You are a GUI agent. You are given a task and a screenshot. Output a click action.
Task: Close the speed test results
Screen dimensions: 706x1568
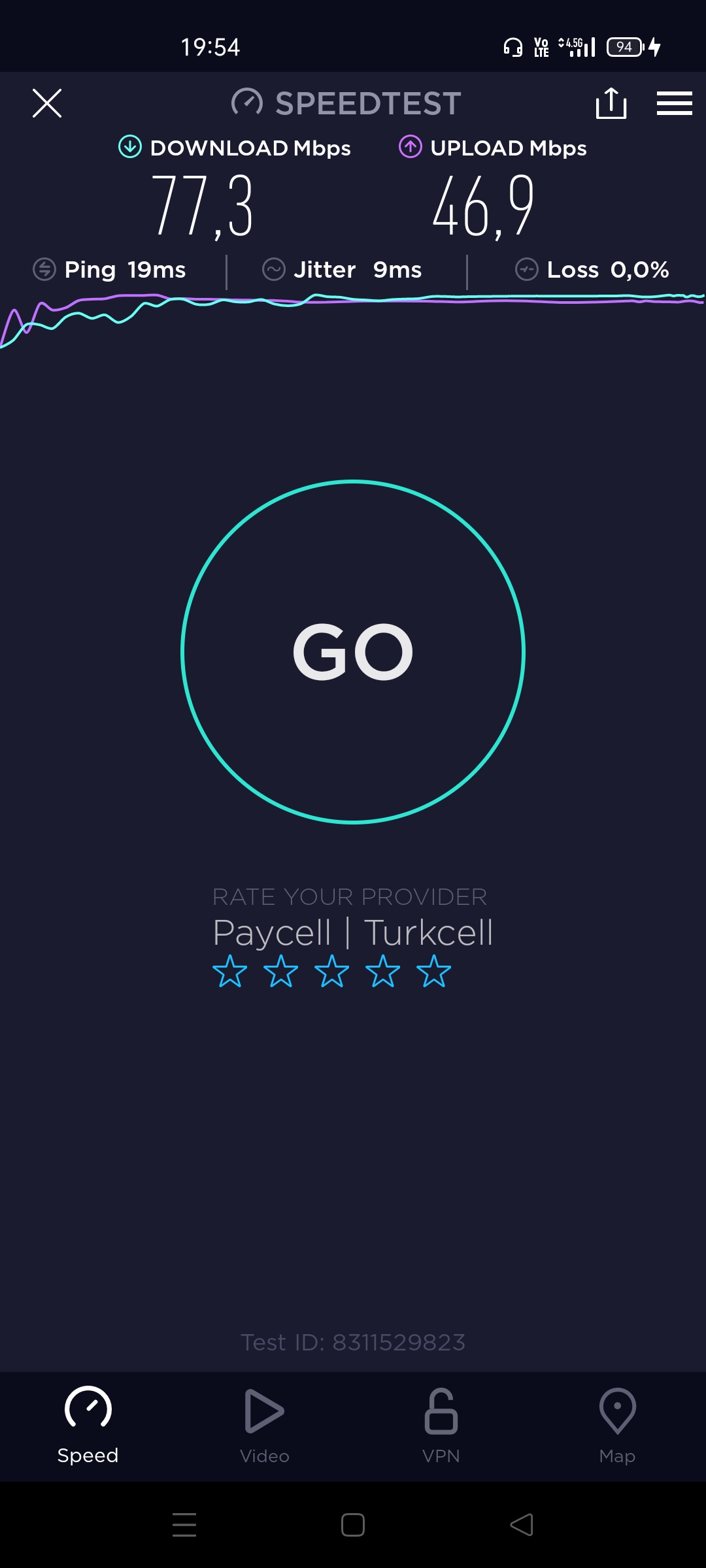[x=47, y=103]
